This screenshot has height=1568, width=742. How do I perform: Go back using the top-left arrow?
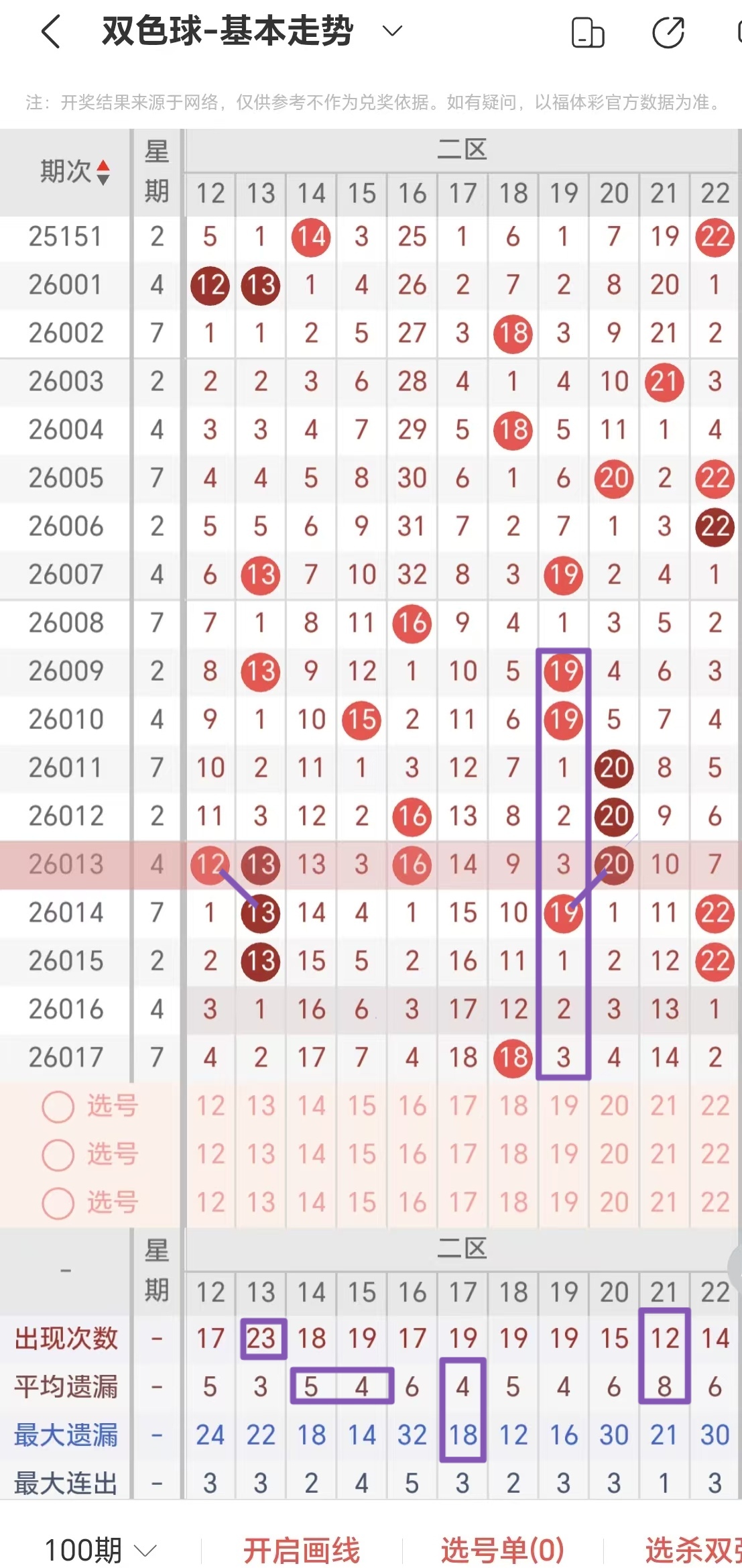point(51,32)
